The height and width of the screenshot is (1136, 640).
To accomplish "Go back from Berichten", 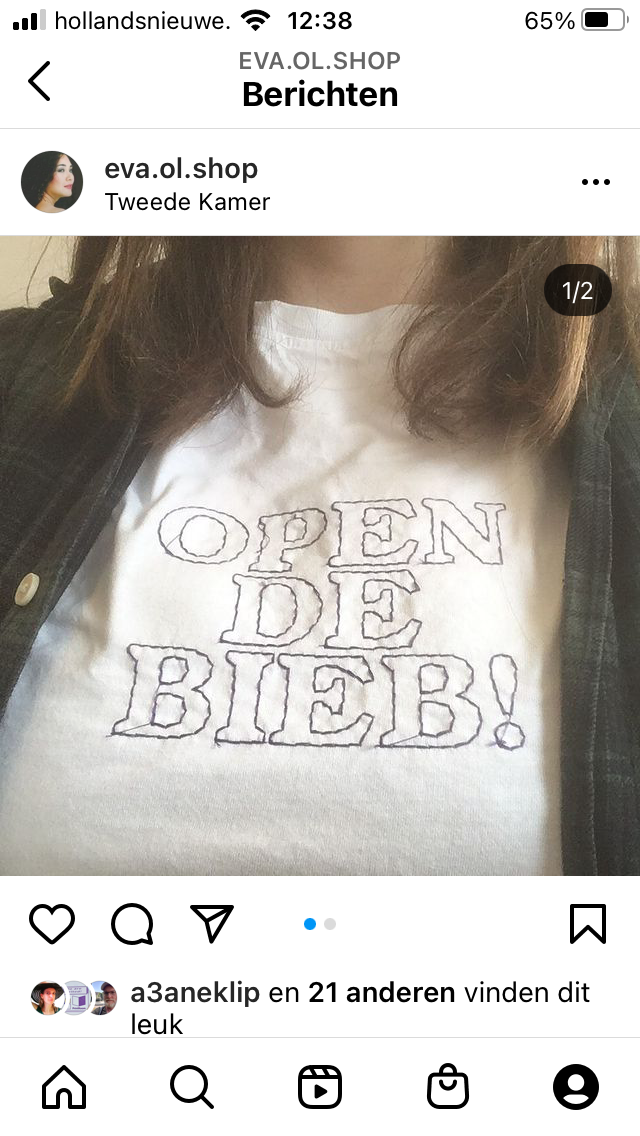I will pyautogui.click(x=40, y=80).
